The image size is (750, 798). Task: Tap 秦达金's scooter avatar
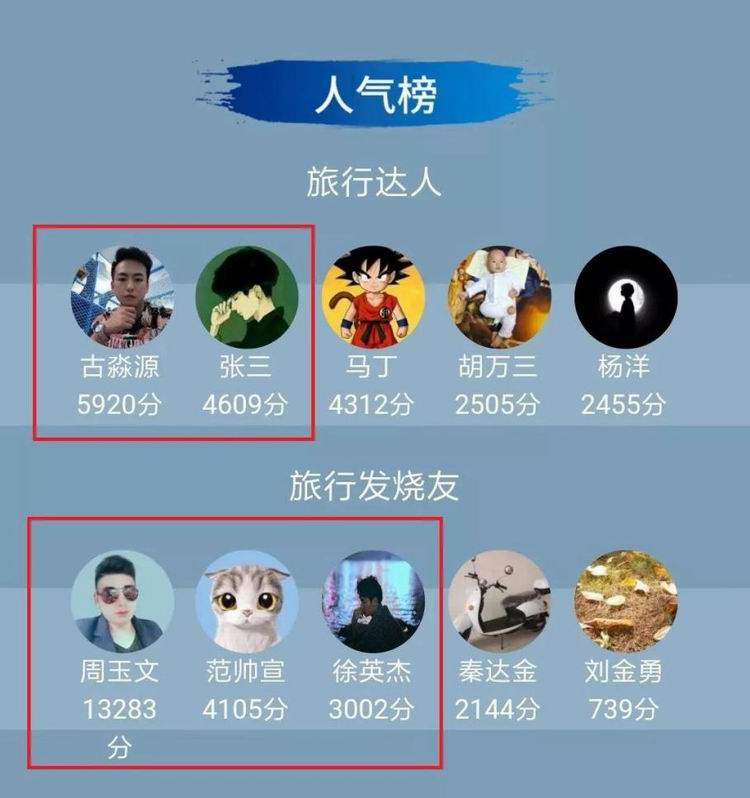(x=498, y=601)
